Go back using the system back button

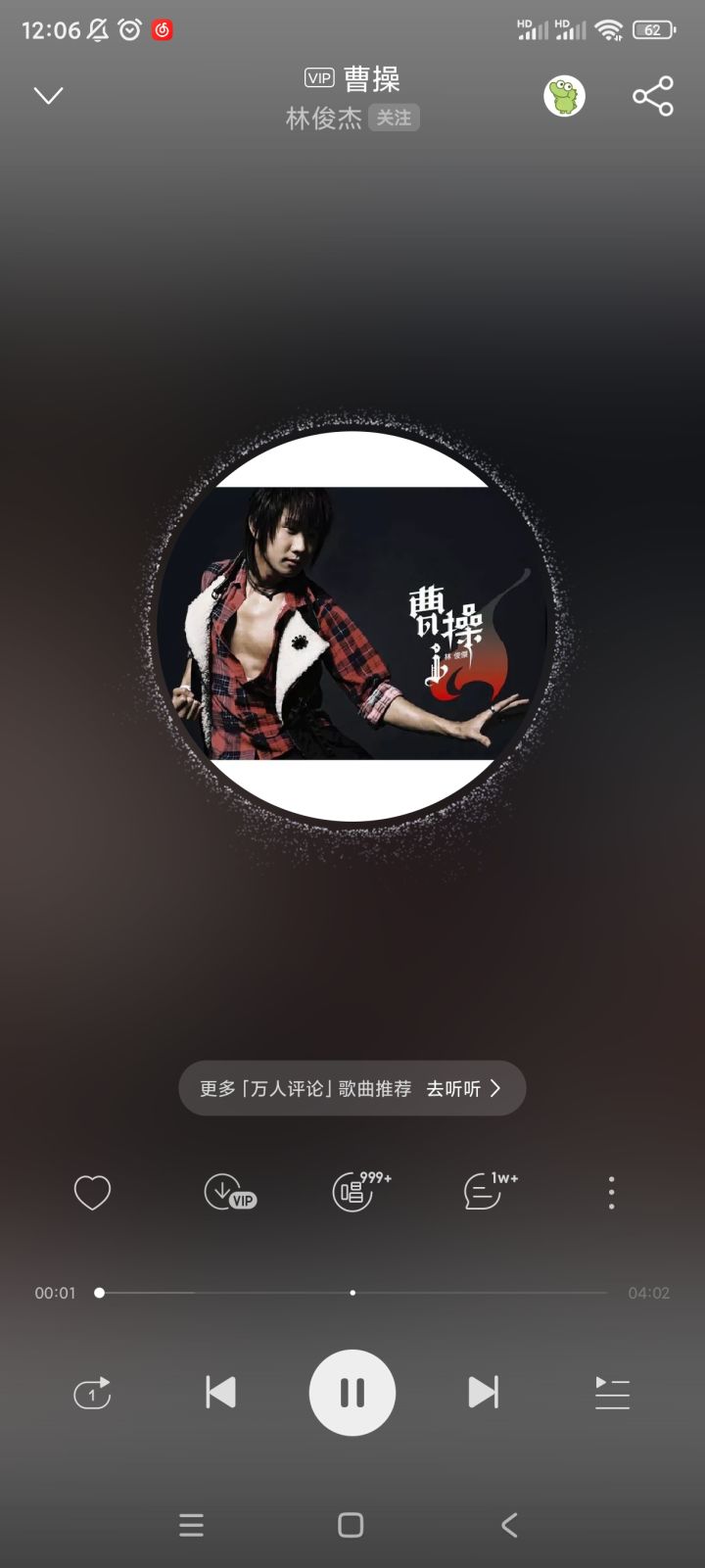[509, 1525]
